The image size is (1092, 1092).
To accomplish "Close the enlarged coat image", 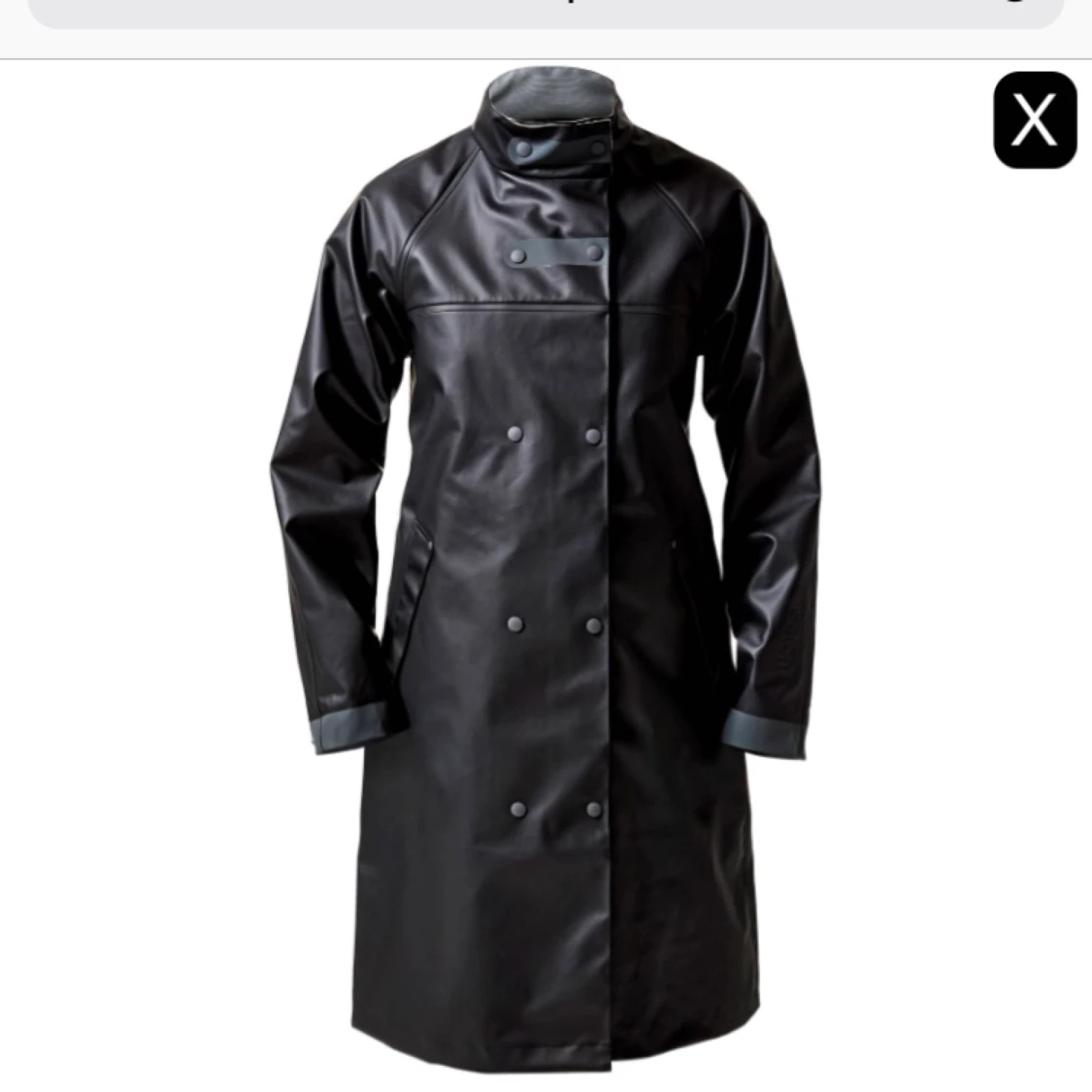I will (1035, 120).
